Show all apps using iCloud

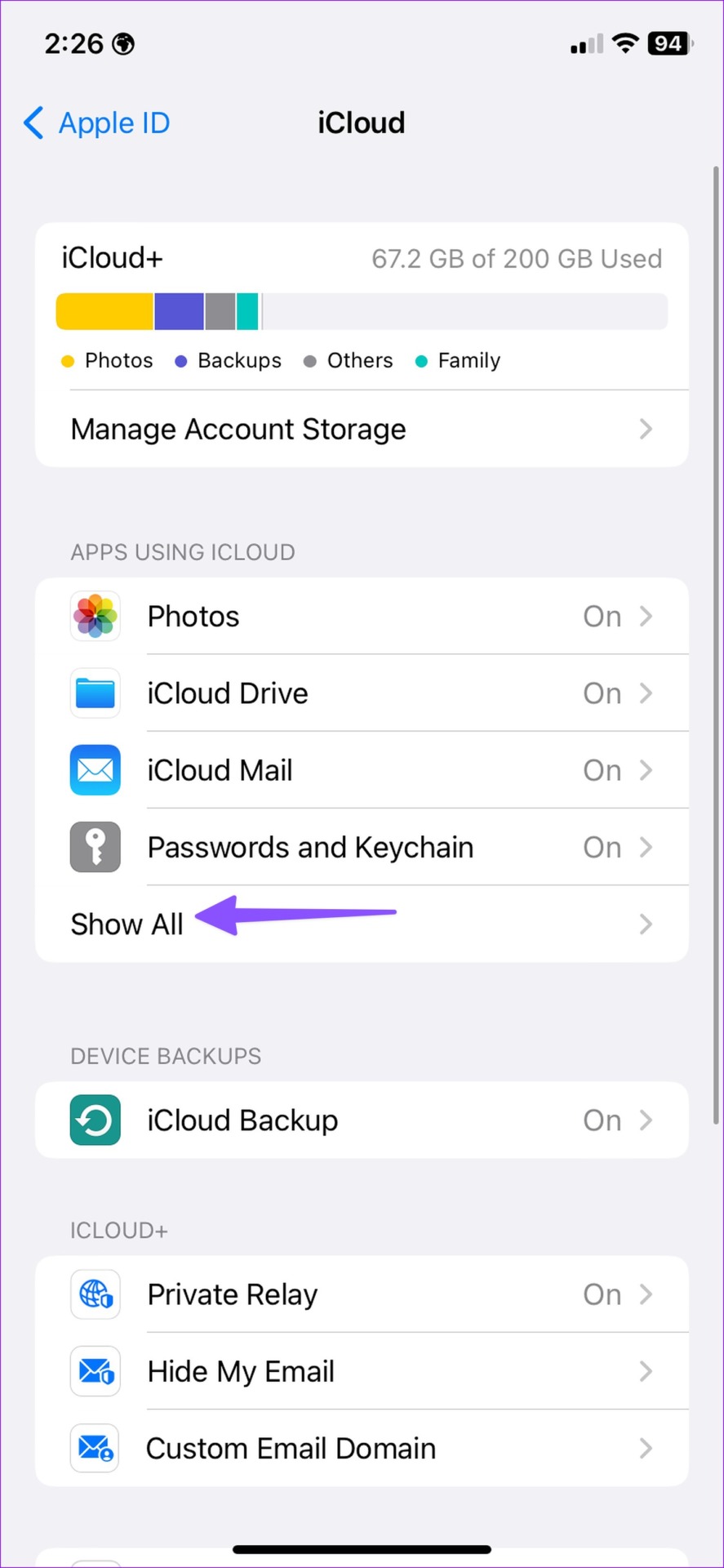pyautogui.click(x=362, y=924)
